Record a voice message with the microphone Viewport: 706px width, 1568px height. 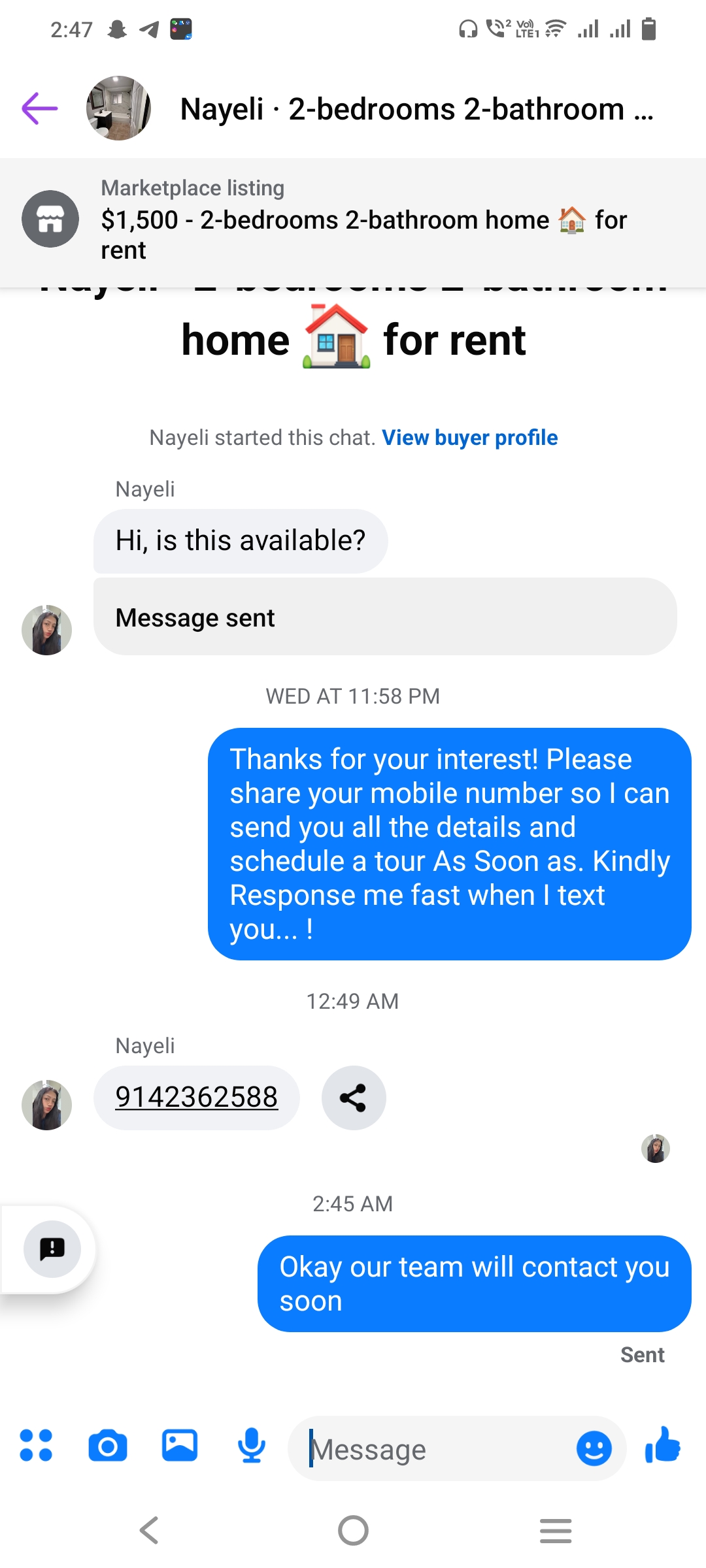point(252,1445)
